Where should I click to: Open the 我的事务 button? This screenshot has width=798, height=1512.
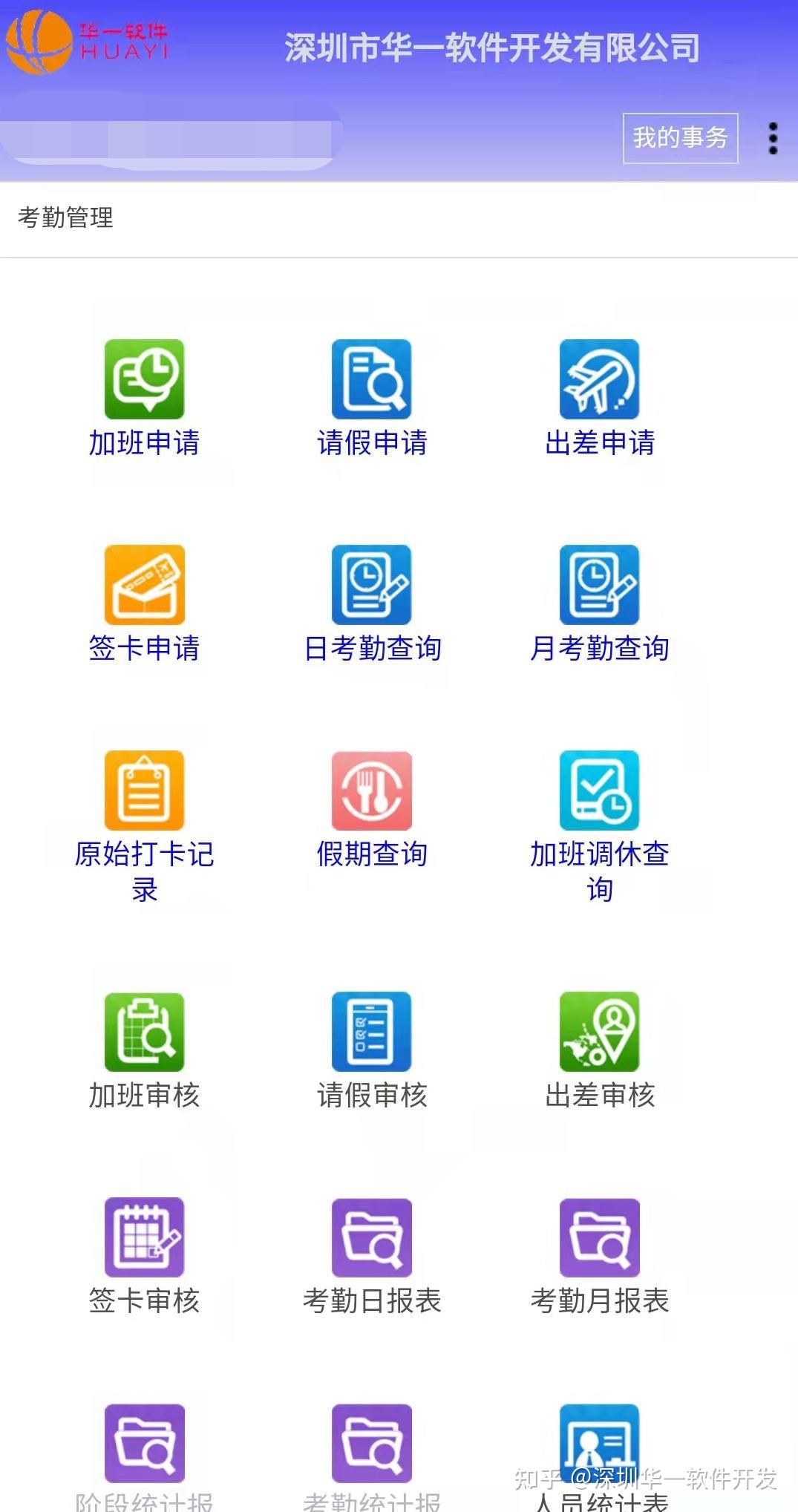[x=680, y=137]
